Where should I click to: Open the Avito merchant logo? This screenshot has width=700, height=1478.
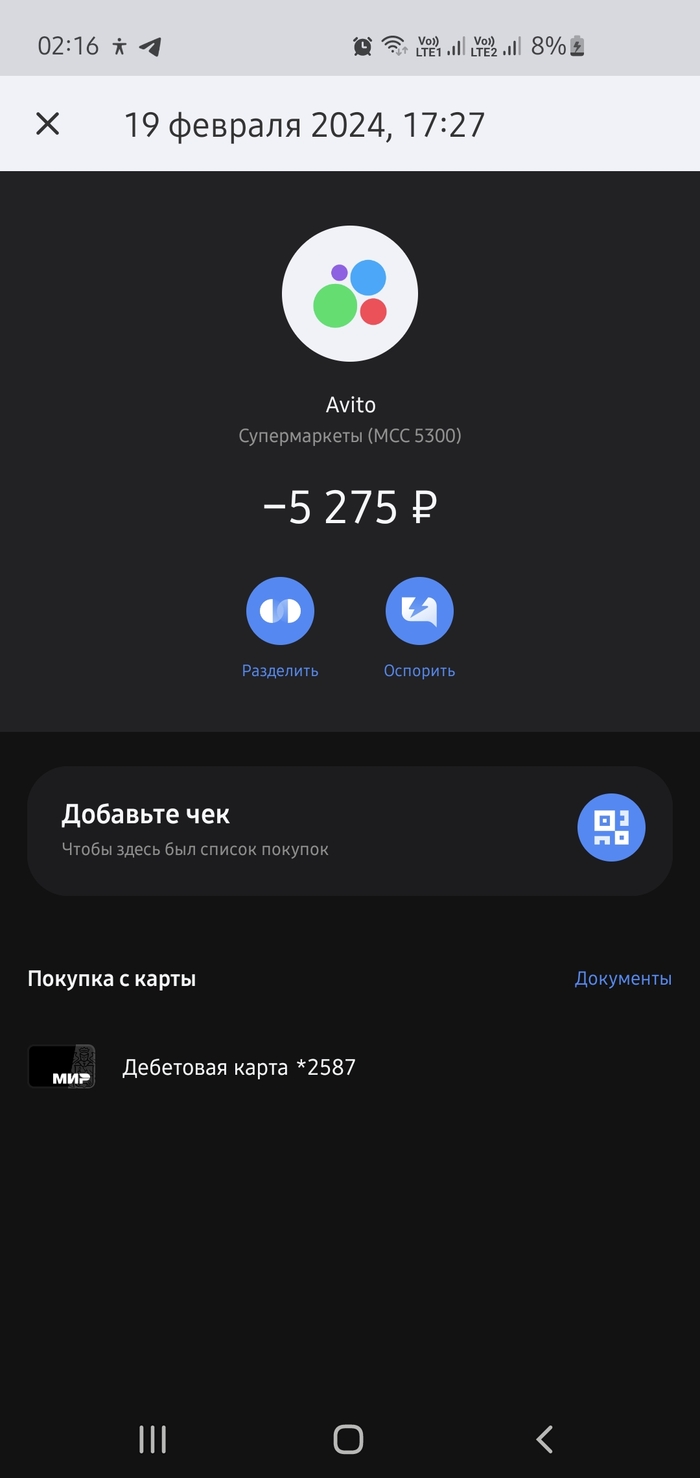click(x=349, y=294)
